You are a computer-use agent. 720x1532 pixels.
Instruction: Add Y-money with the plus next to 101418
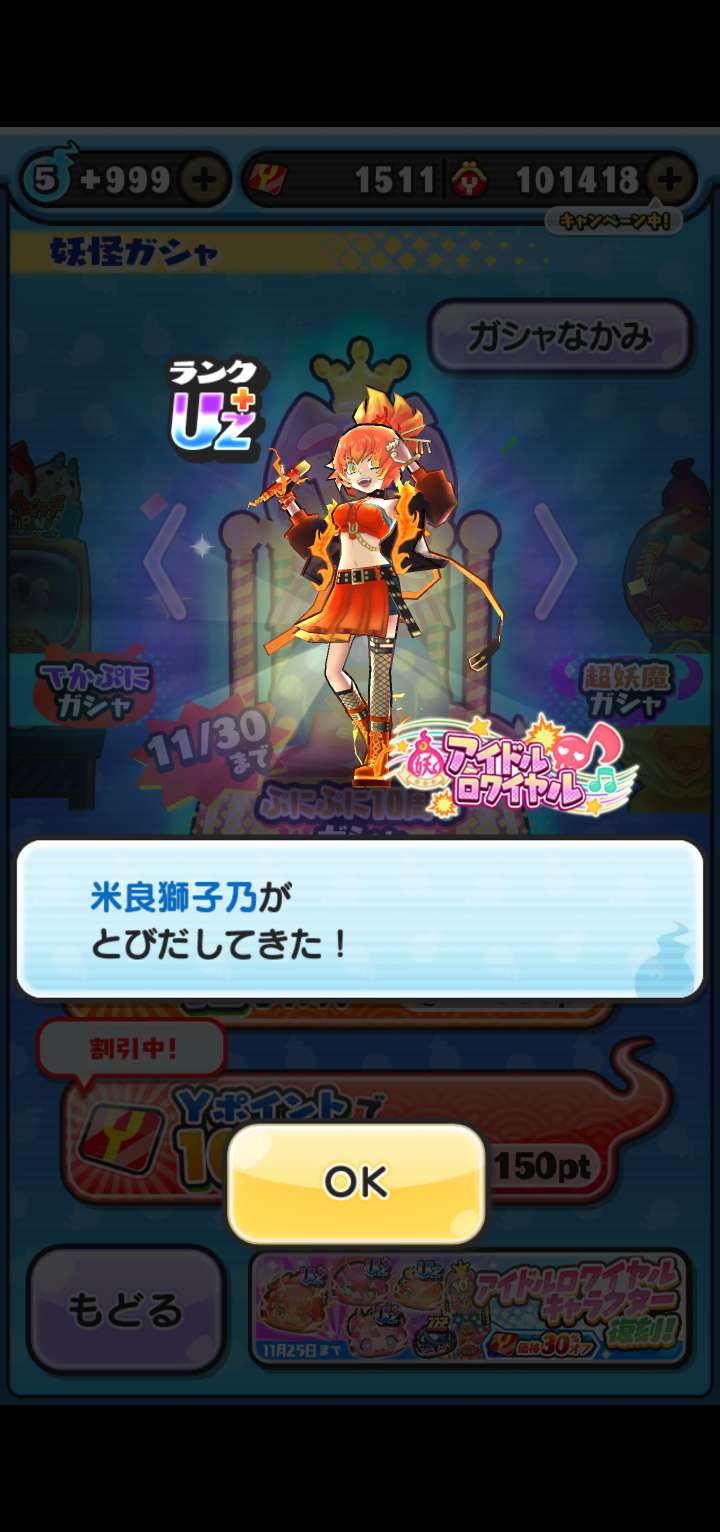click(670, 180)
